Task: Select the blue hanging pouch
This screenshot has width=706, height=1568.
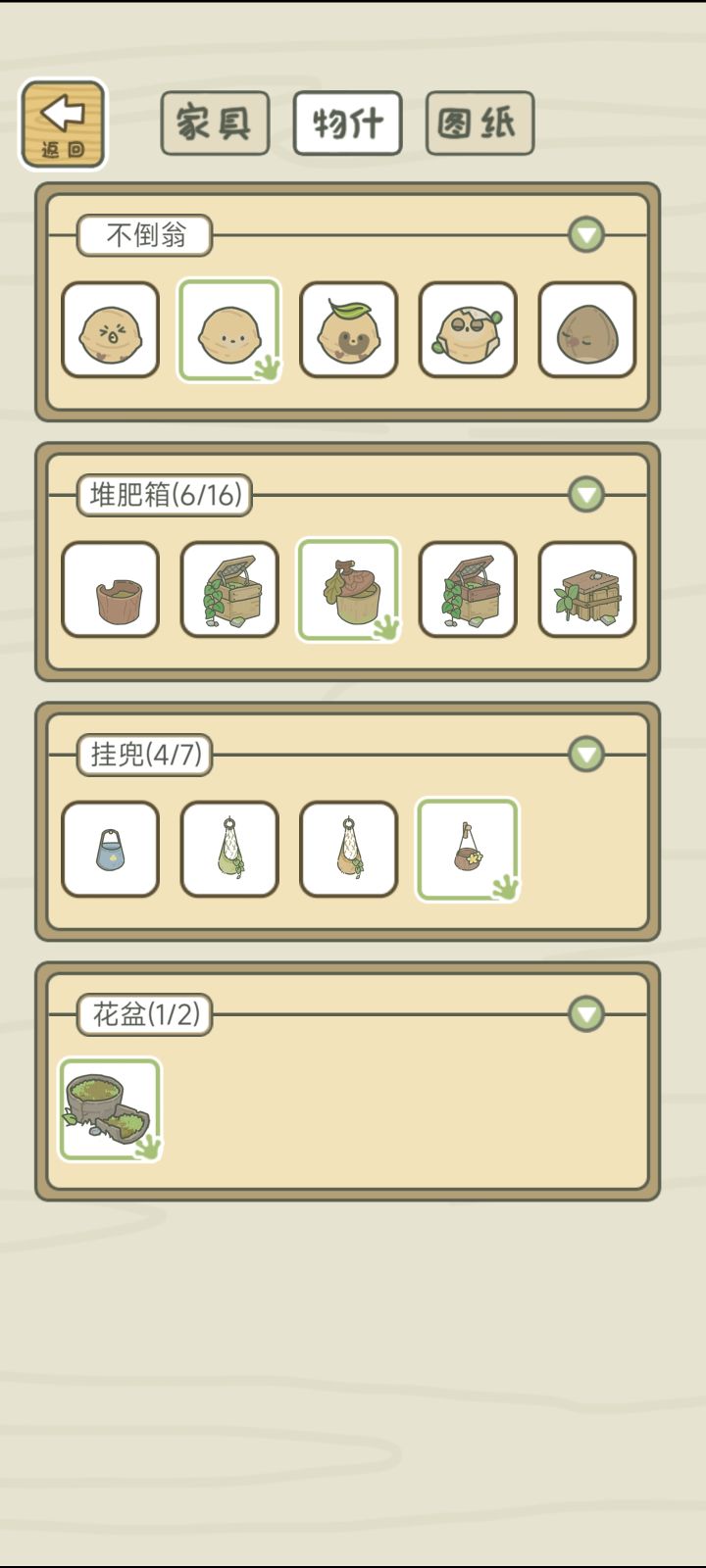Action: (x=110, y=850)
